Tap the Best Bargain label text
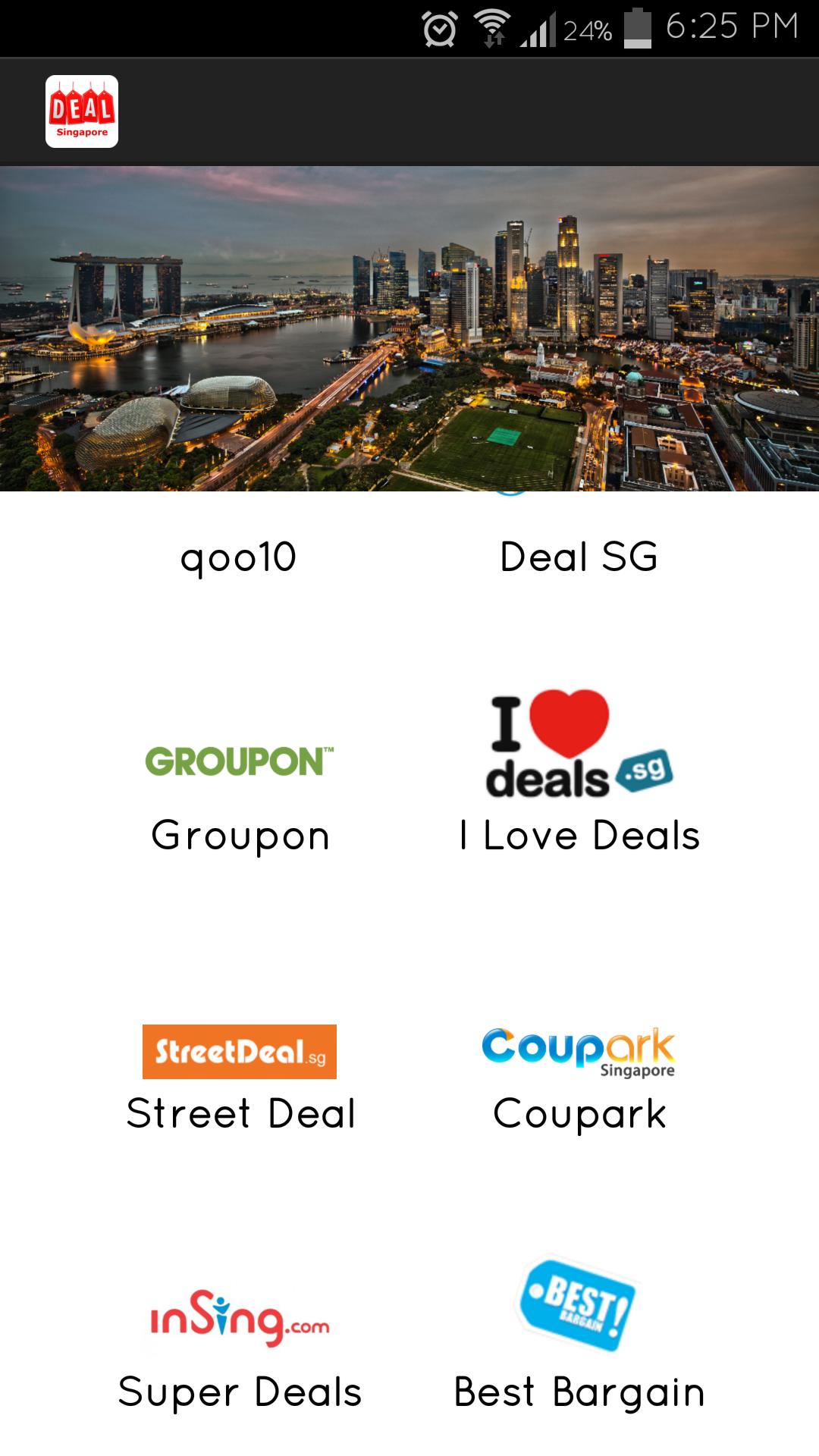The width and height of the screenshot is (819, 1456). (579, 1392)
